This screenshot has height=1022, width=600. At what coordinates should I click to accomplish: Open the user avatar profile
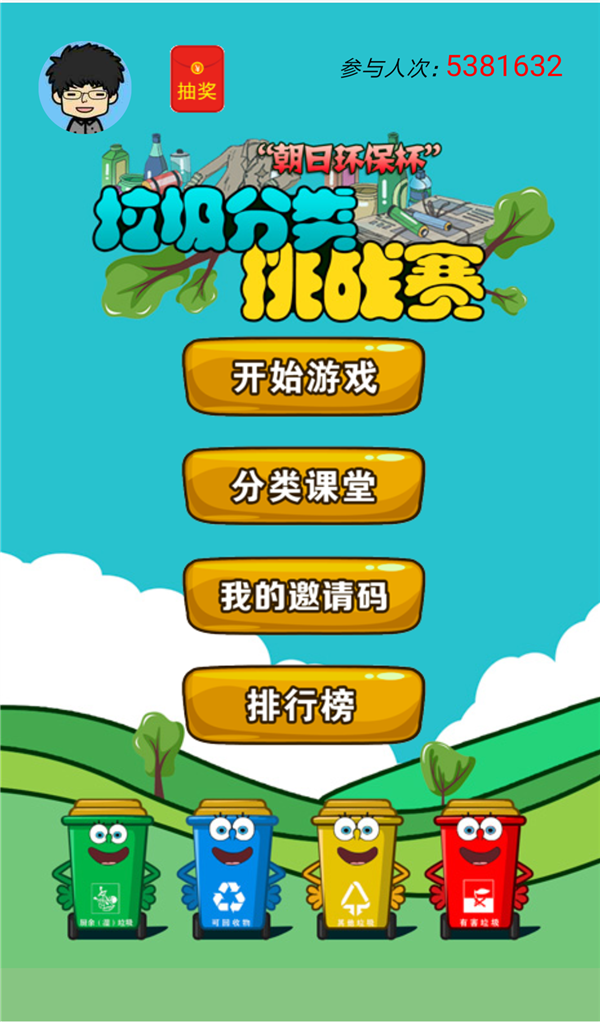[85, 88]
